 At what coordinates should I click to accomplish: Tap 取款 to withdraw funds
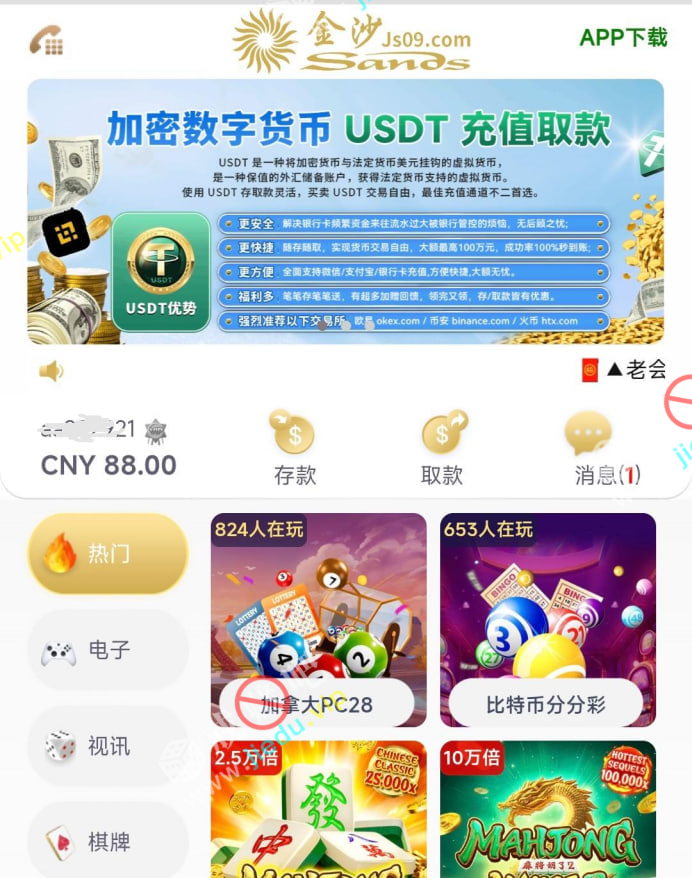tap(442, 449)
